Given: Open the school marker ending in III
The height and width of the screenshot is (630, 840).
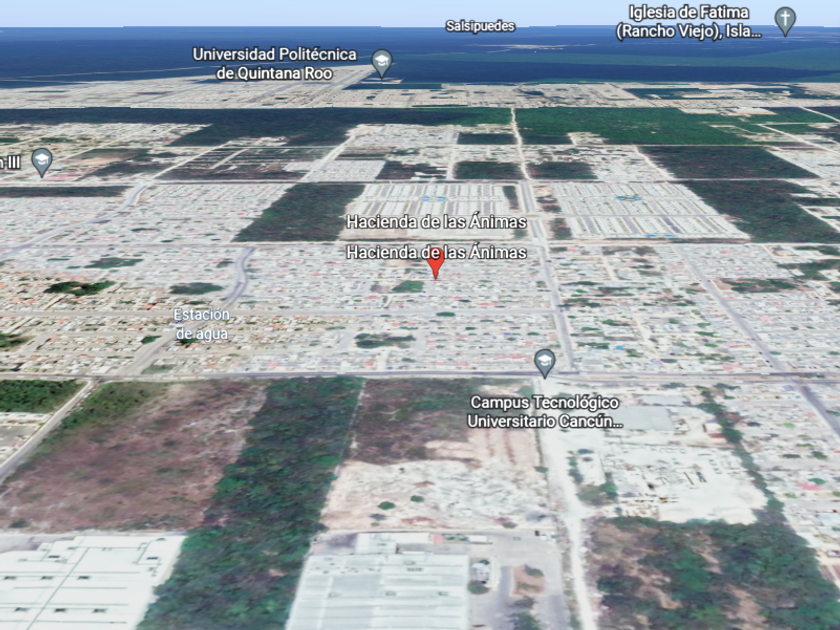Looking at the screenshot, I should [42, 162].
